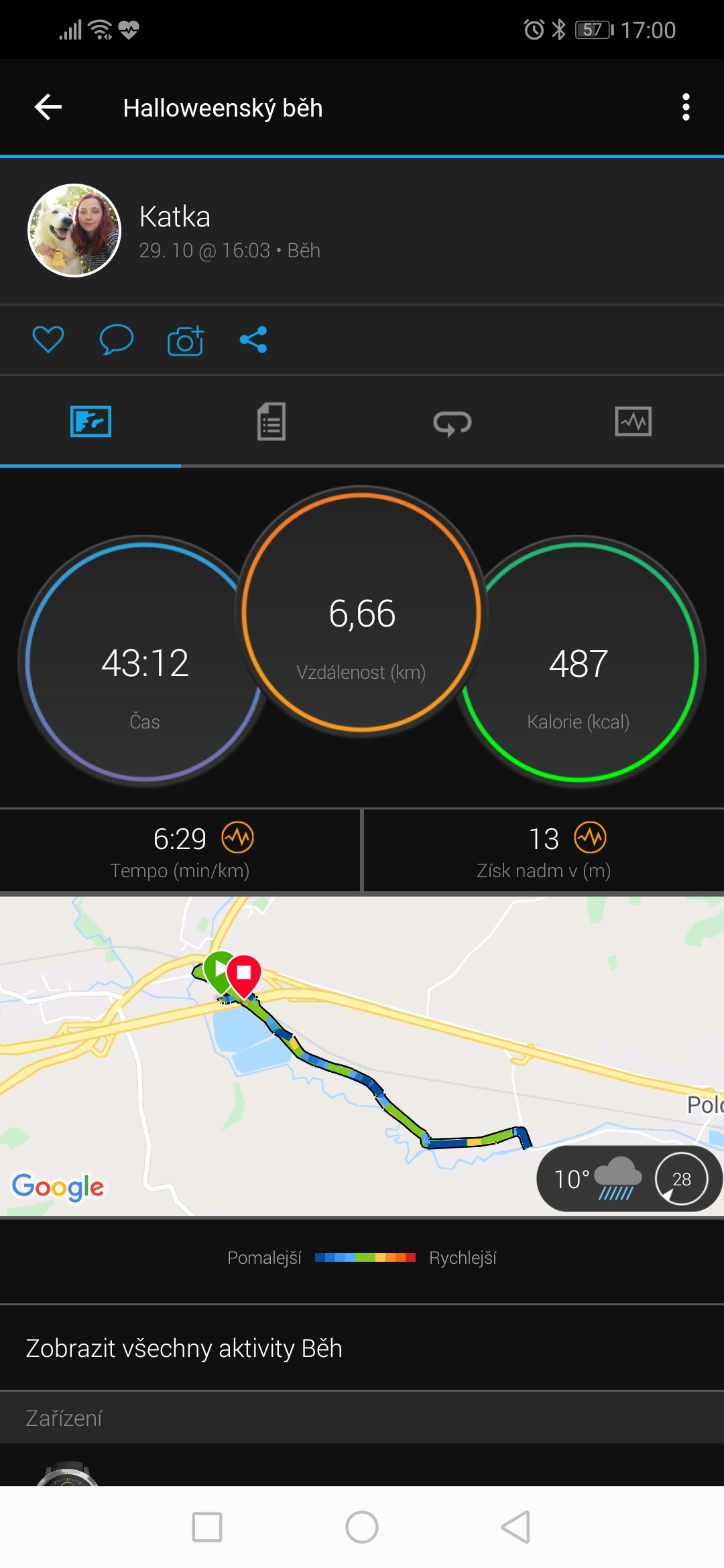Image resolution: width=724 pixels, height=1568 pixels.
Task: Open the elevation gain insights icon
Action: 591,838
